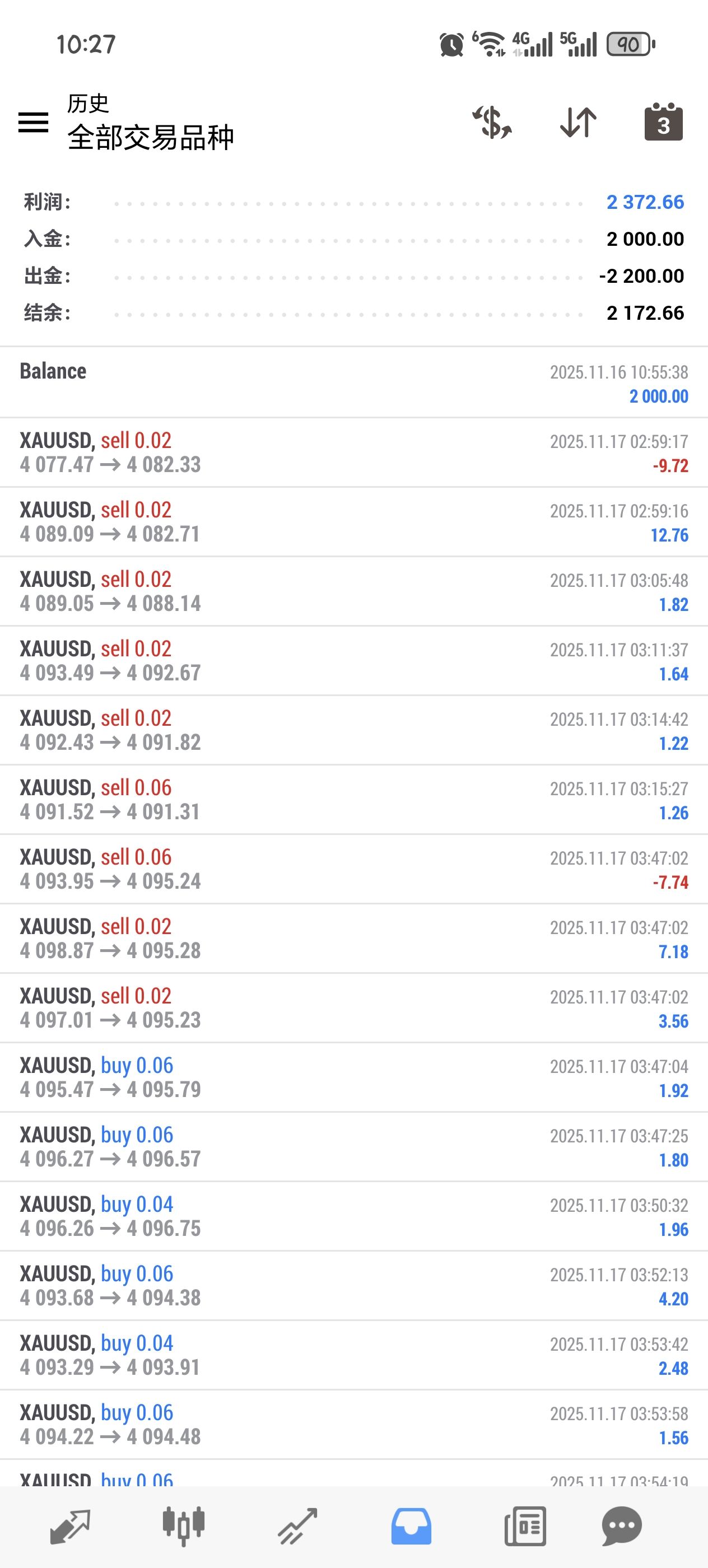Viewport: 708px width, 1568px height.
Task: Switch to the news tab
Action: click(x=525, y=1526)
